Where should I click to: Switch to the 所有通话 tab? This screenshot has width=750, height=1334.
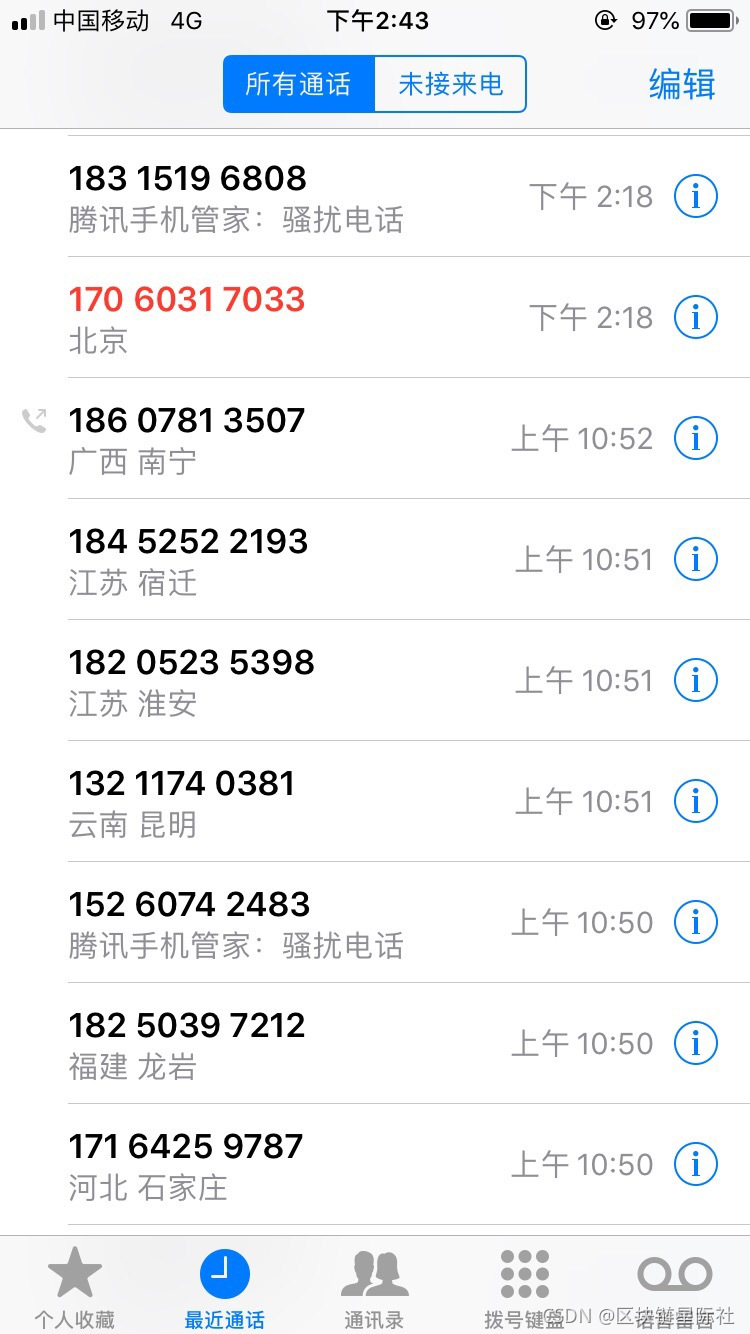point(299,84)
